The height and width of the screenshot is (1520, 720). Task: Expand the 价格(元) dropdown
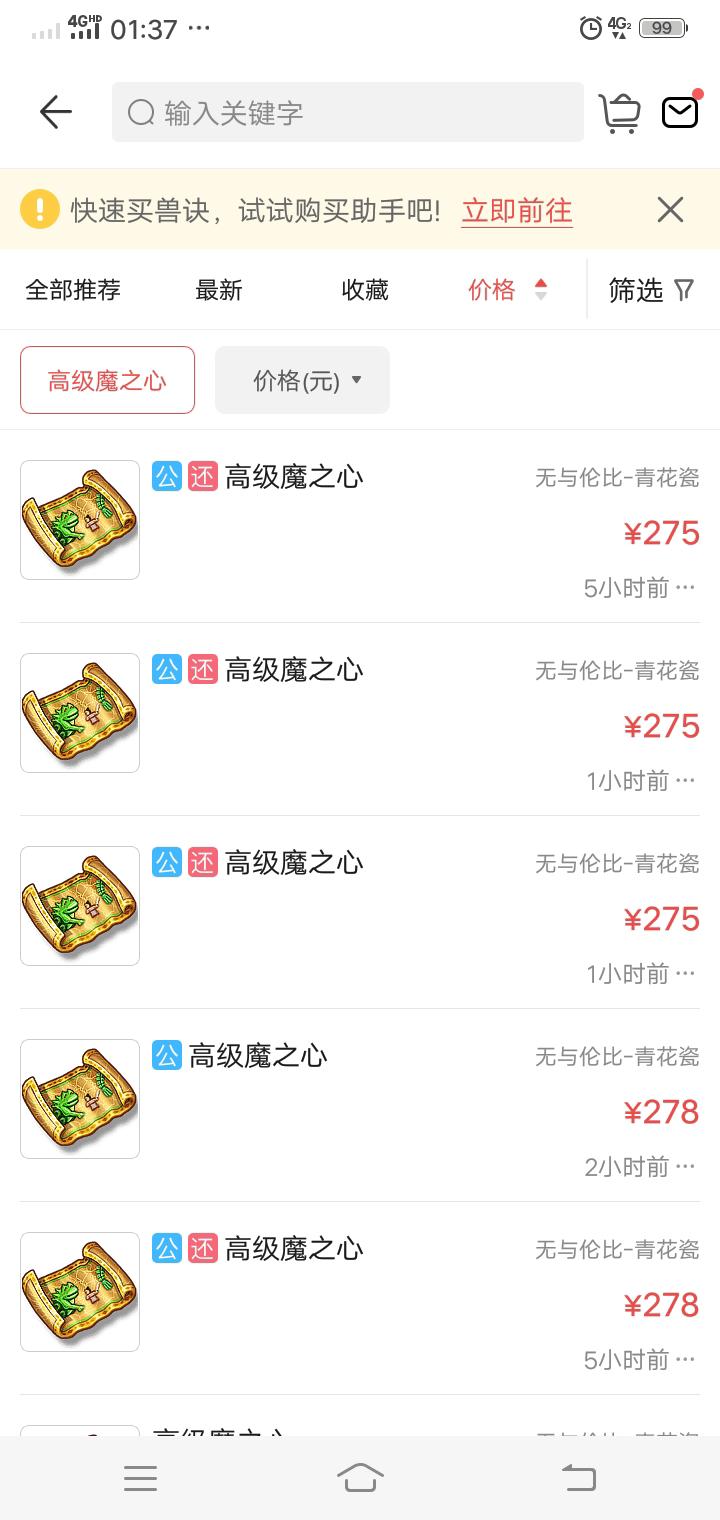tap(302, 380)
